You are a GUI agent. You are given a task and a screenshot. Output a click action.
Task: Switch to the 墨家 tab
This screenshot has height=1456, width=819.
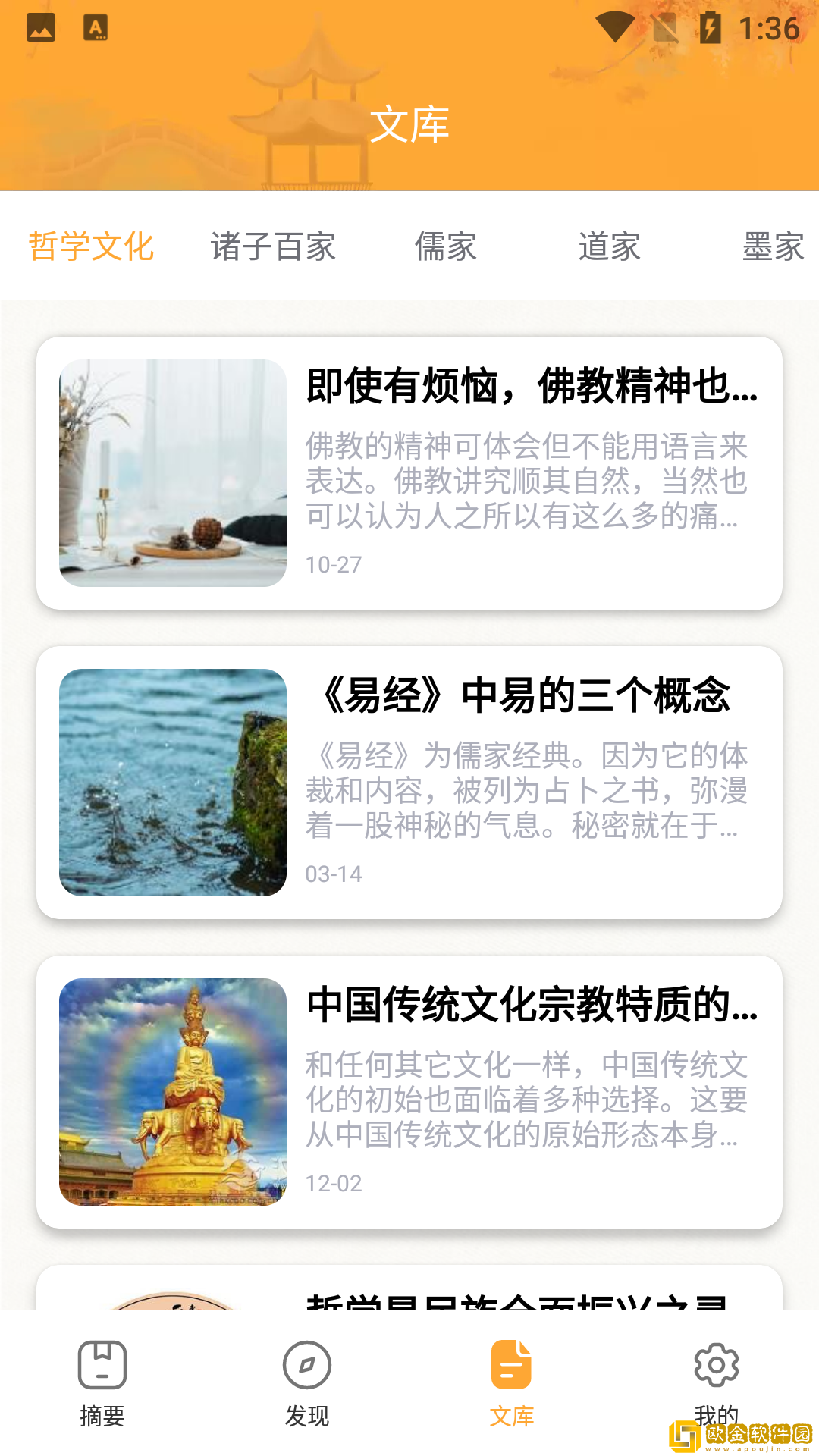[772, 246]
